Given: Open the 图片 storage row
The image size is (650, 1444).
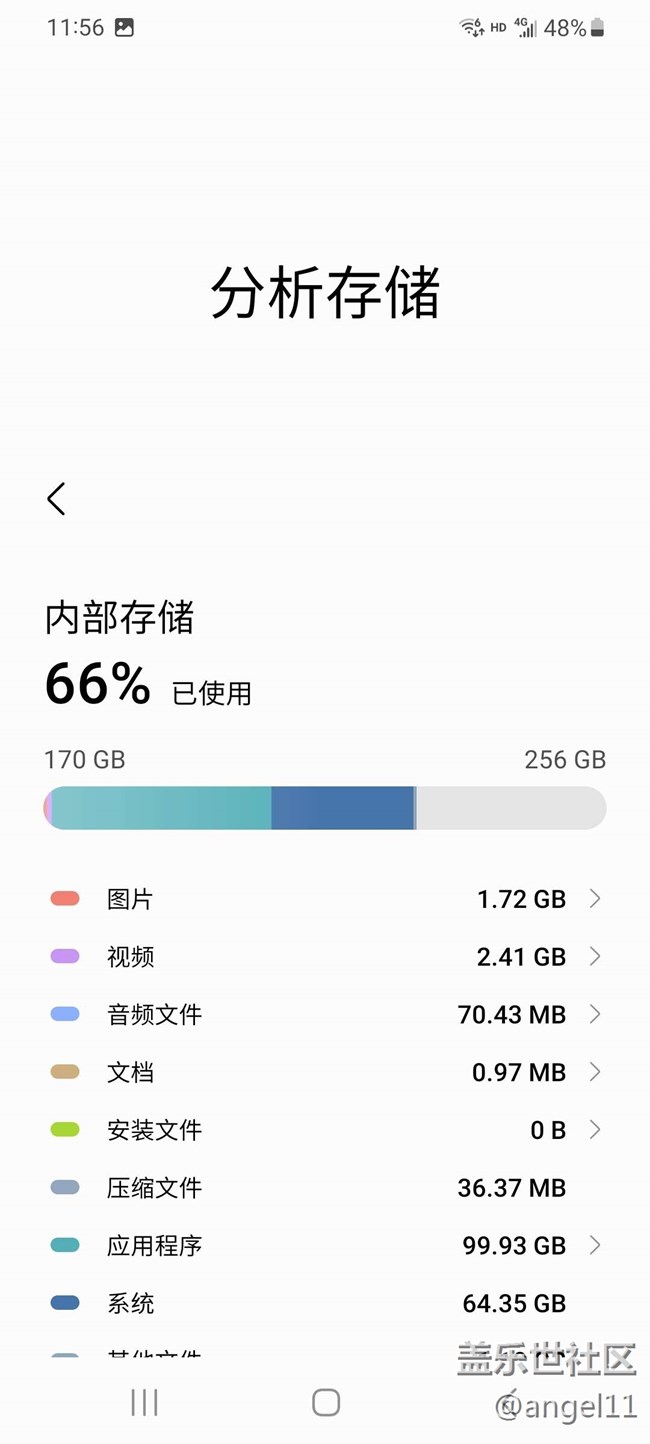Looking at the screenshot, I should 325,899.
